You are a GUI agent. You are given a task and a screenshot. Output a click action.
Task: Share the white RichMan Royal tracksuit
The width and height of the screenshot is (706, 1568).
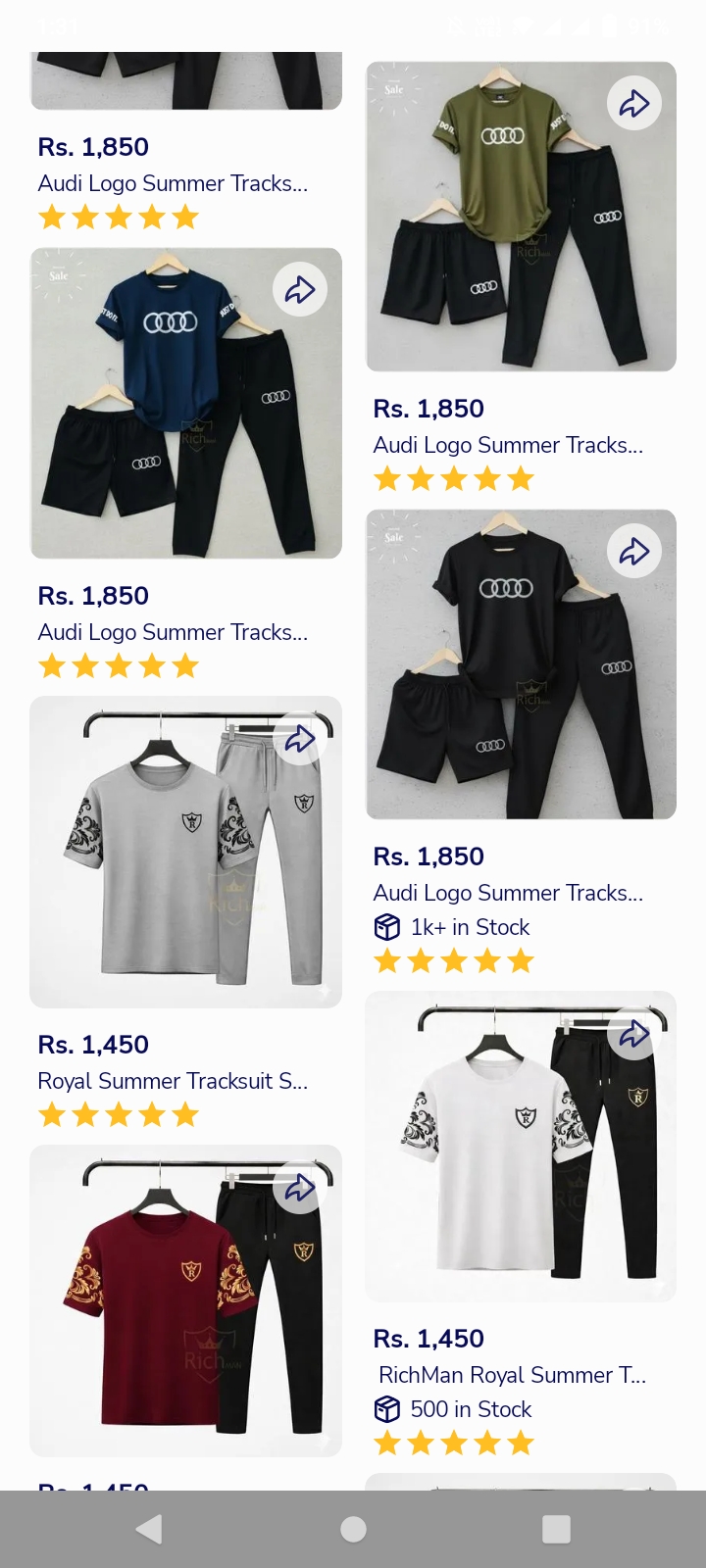point(634,1033)
